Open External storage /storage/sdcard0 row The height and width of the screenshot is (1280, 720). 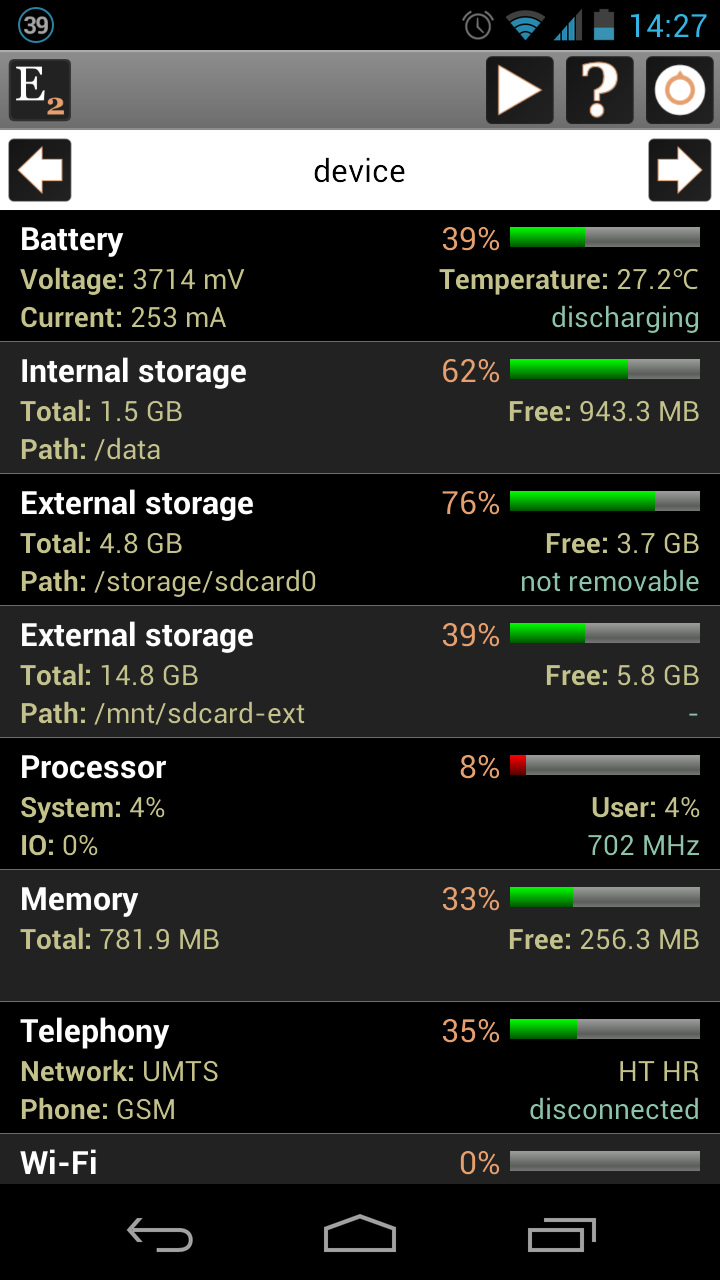pyautogui.click(x=360, y=541)
